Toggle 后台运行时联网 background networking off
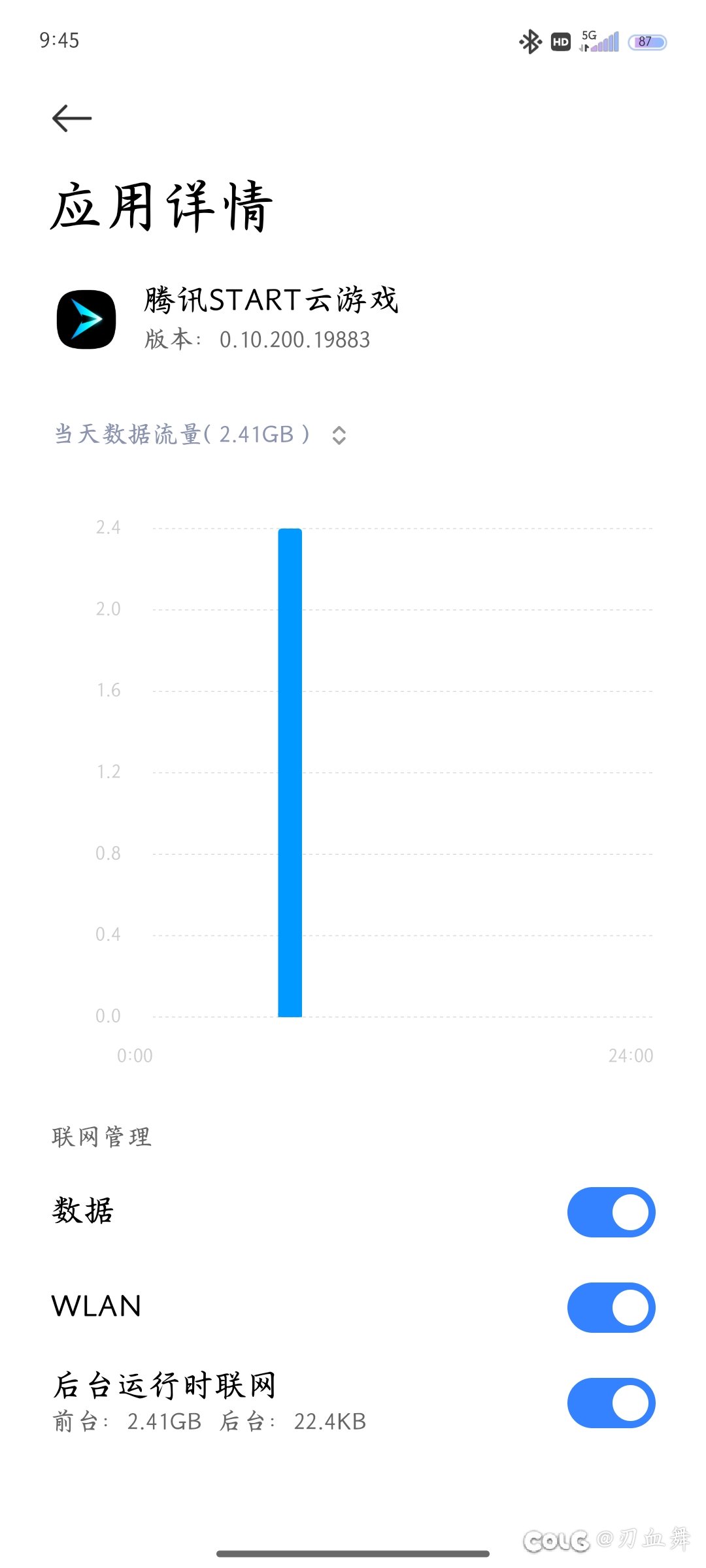 [611, 1403]
